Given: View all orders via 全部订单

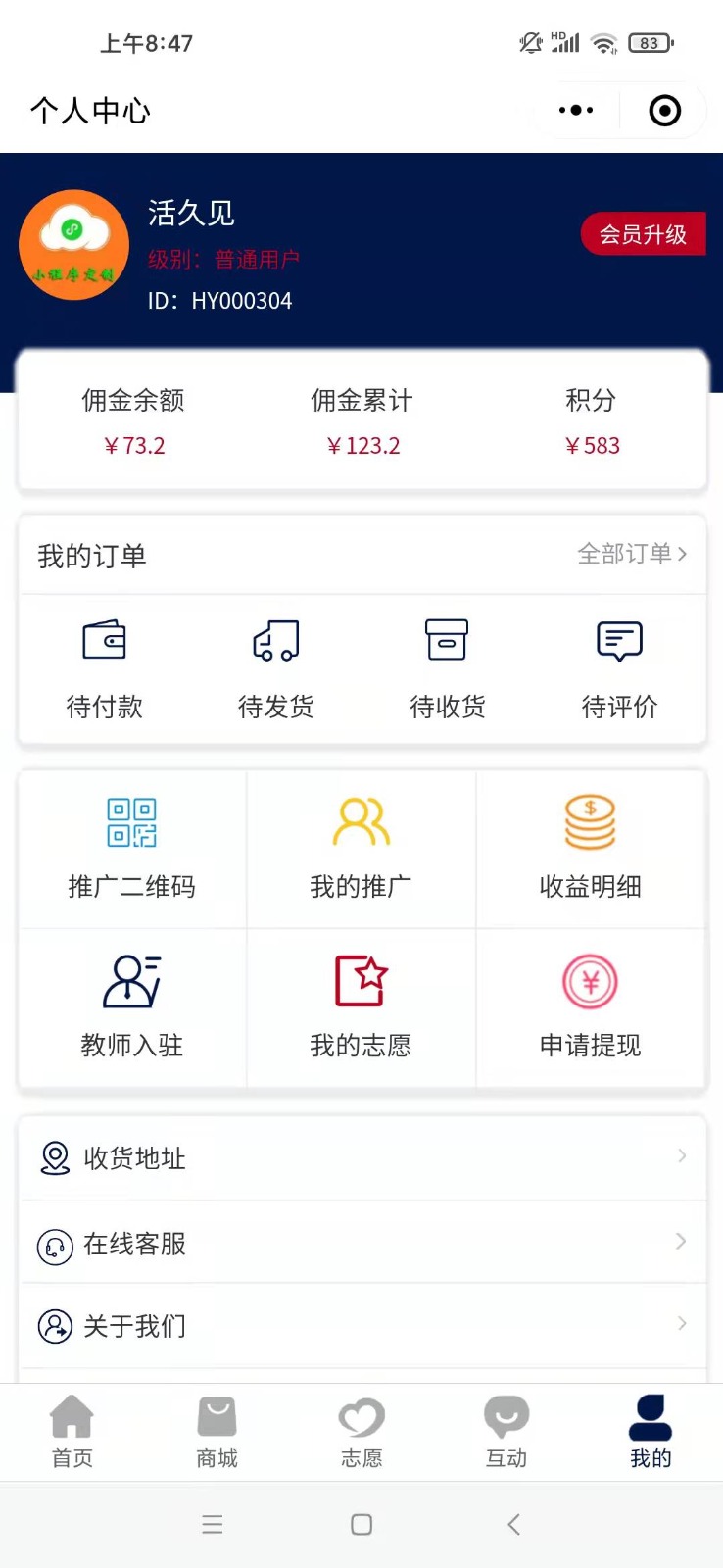Looking at the screenshot, I should coord(633,554).
